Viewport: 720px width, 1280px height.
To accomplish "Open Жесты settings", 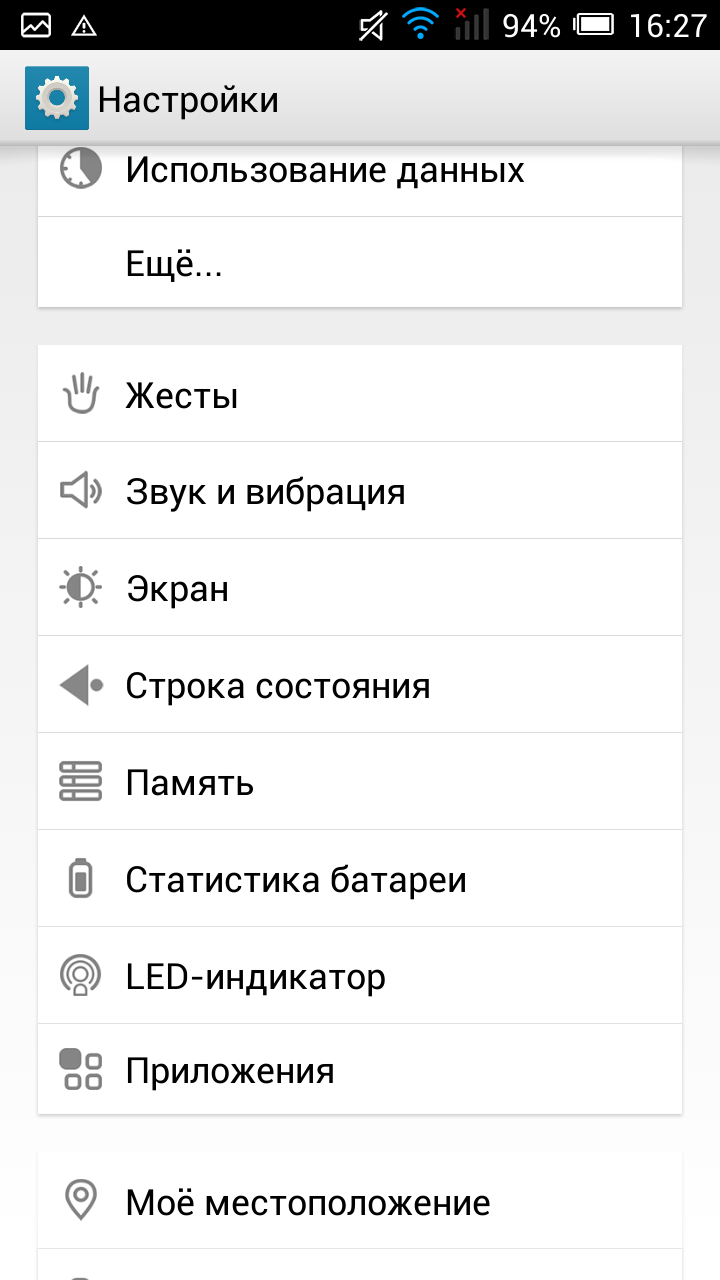I will click(360, 394).
